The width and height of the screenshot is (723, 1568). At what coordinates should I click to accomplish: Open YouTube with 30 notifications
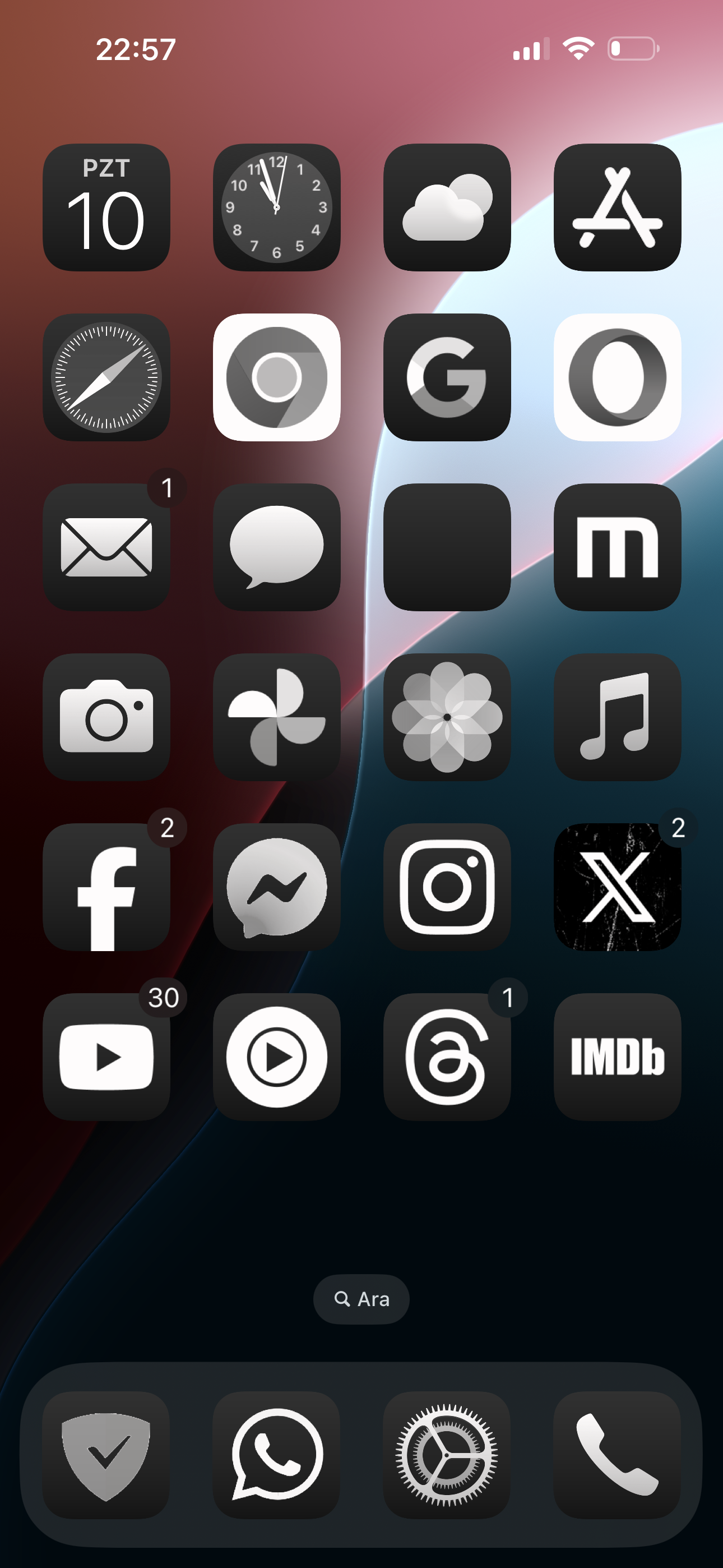click(x=106, y=1057)
